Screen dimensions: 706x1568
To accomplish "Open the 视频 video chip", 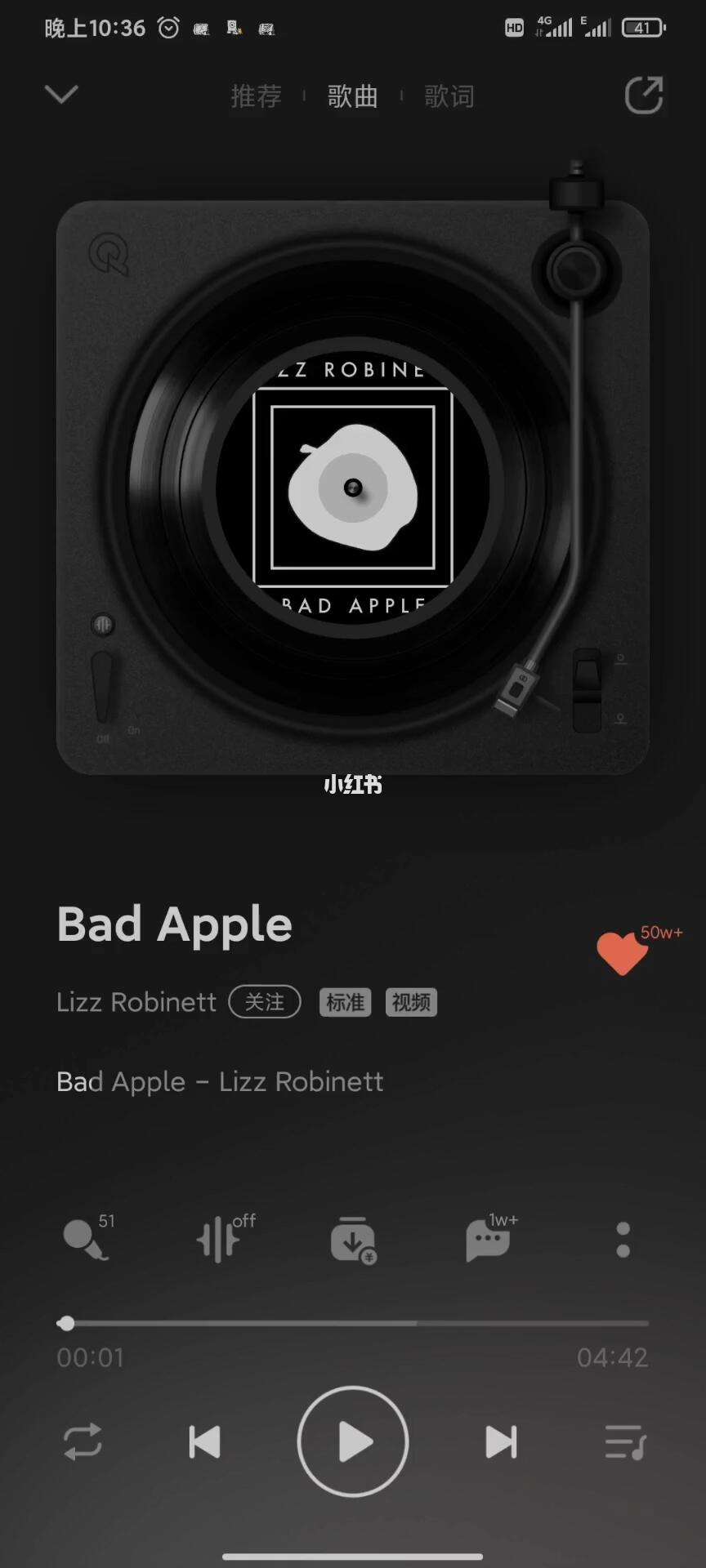I will pos(411,1002).
